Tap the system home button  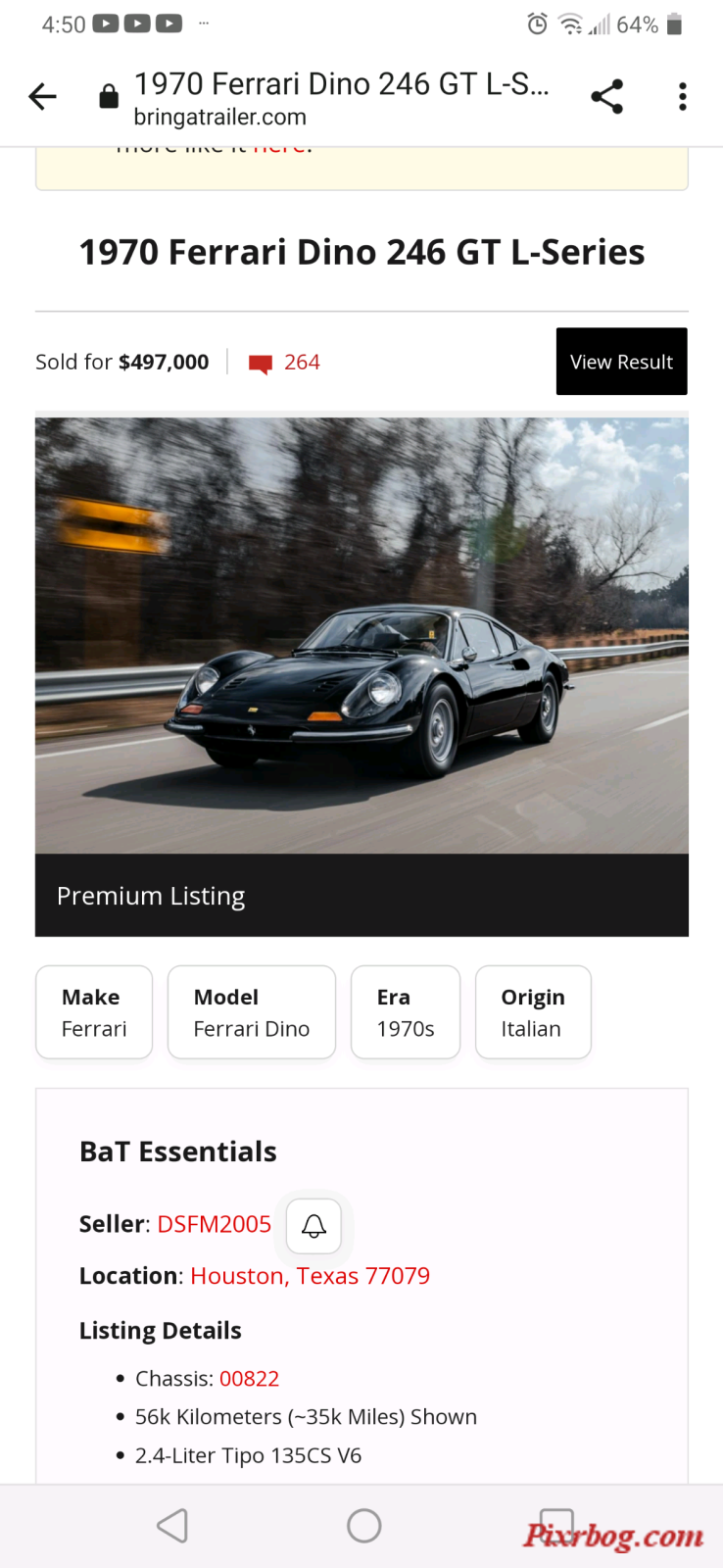click(363, 1526)
